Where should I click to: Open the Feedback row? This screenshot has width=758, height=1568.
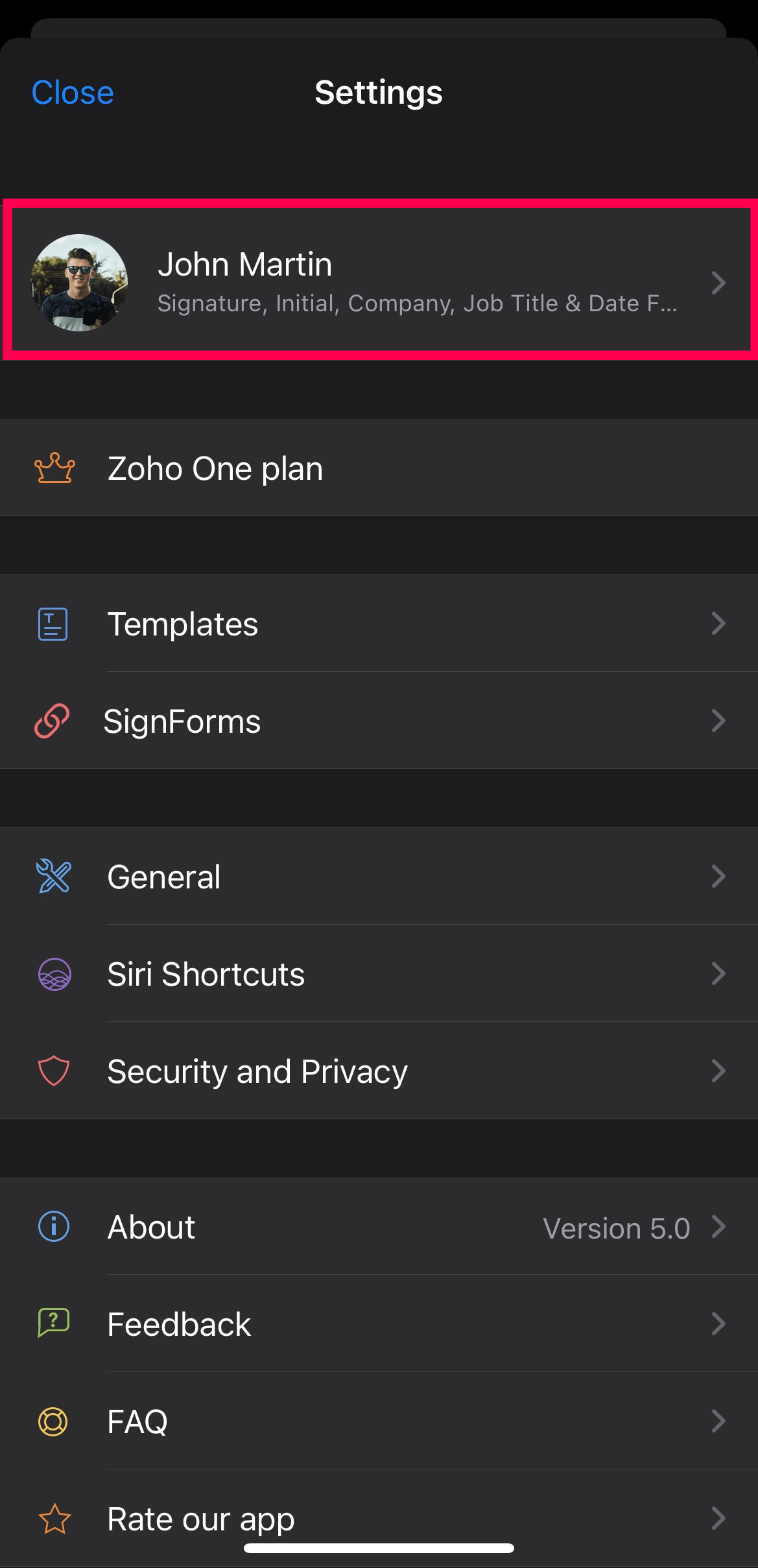[379, 1324]
